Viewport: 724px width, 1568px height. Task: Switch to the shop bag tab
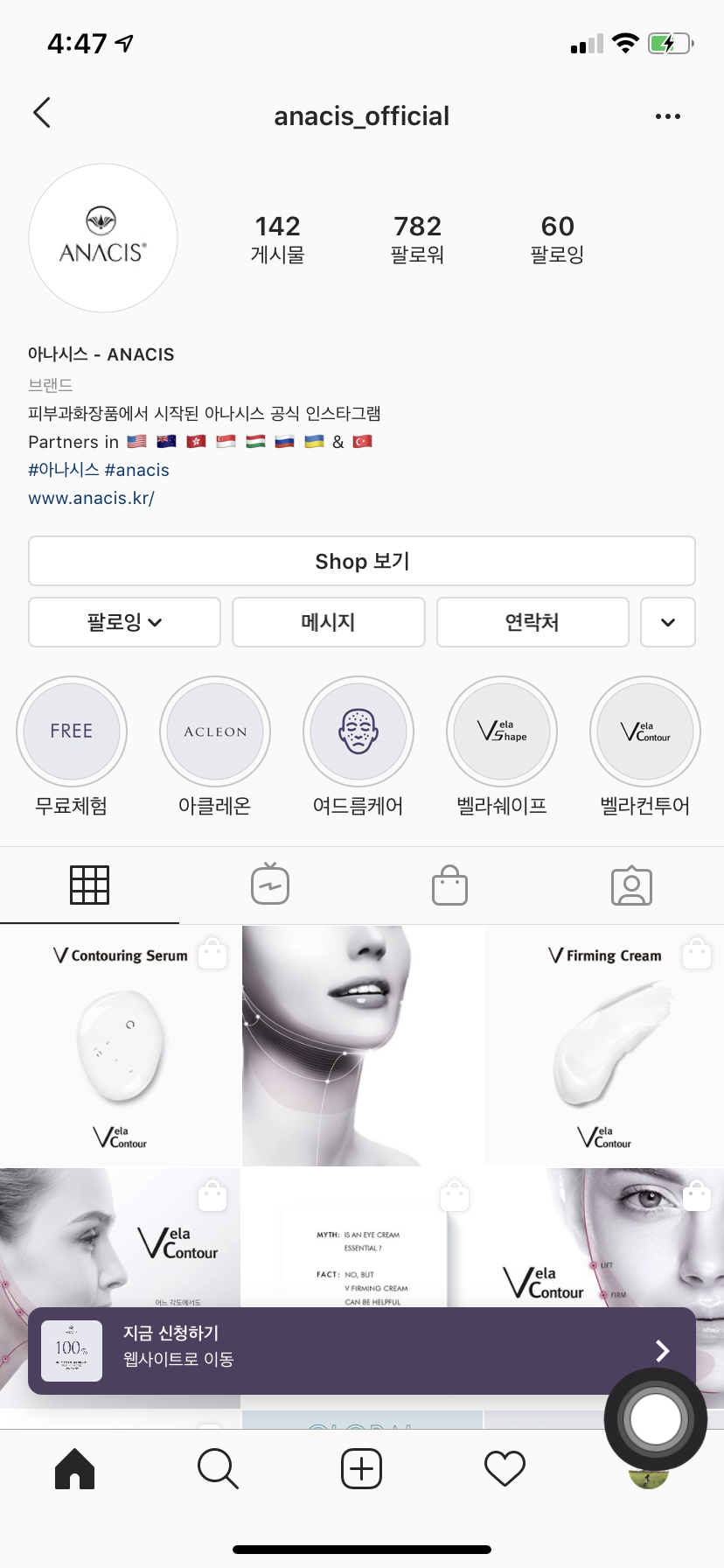450,885
